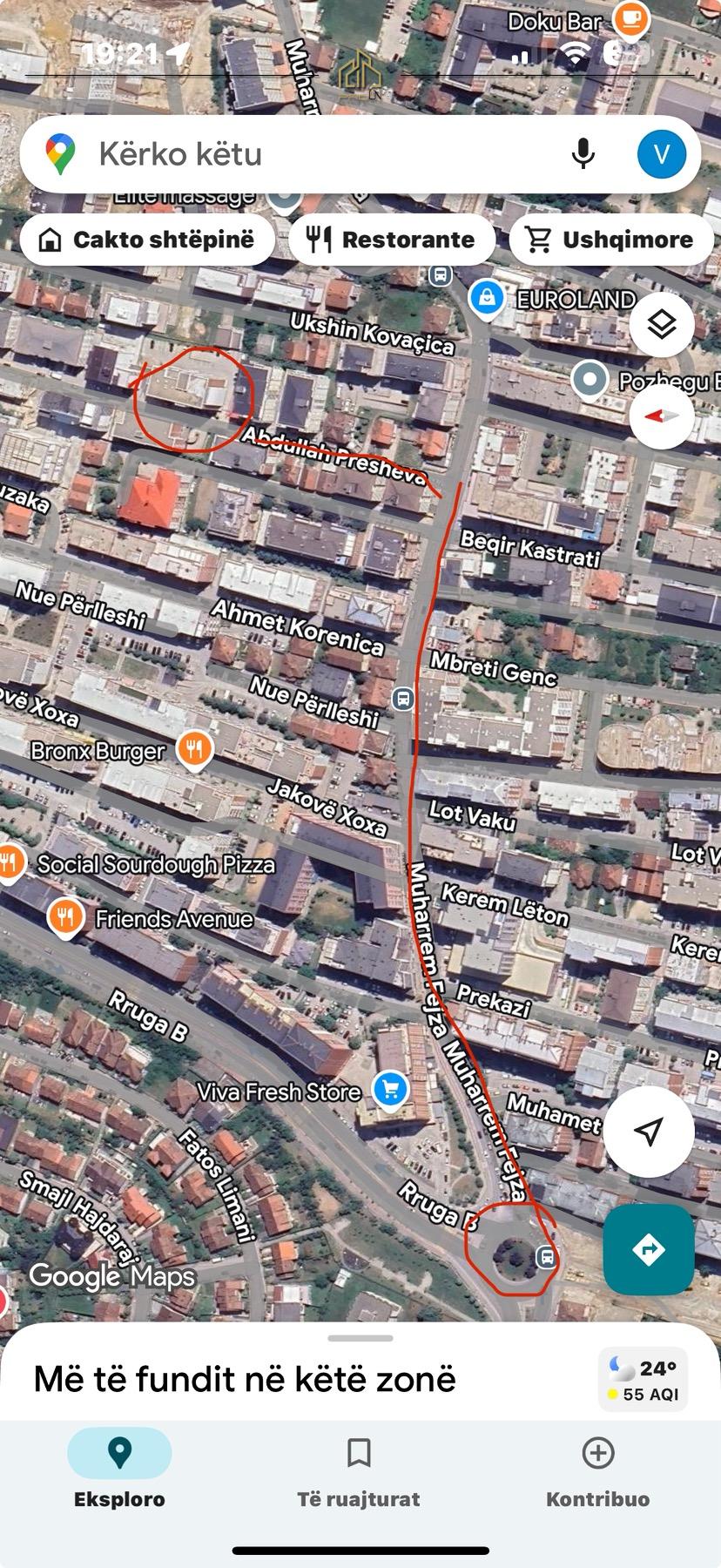Open the directions button
721x1568 pixels.
648,1249
